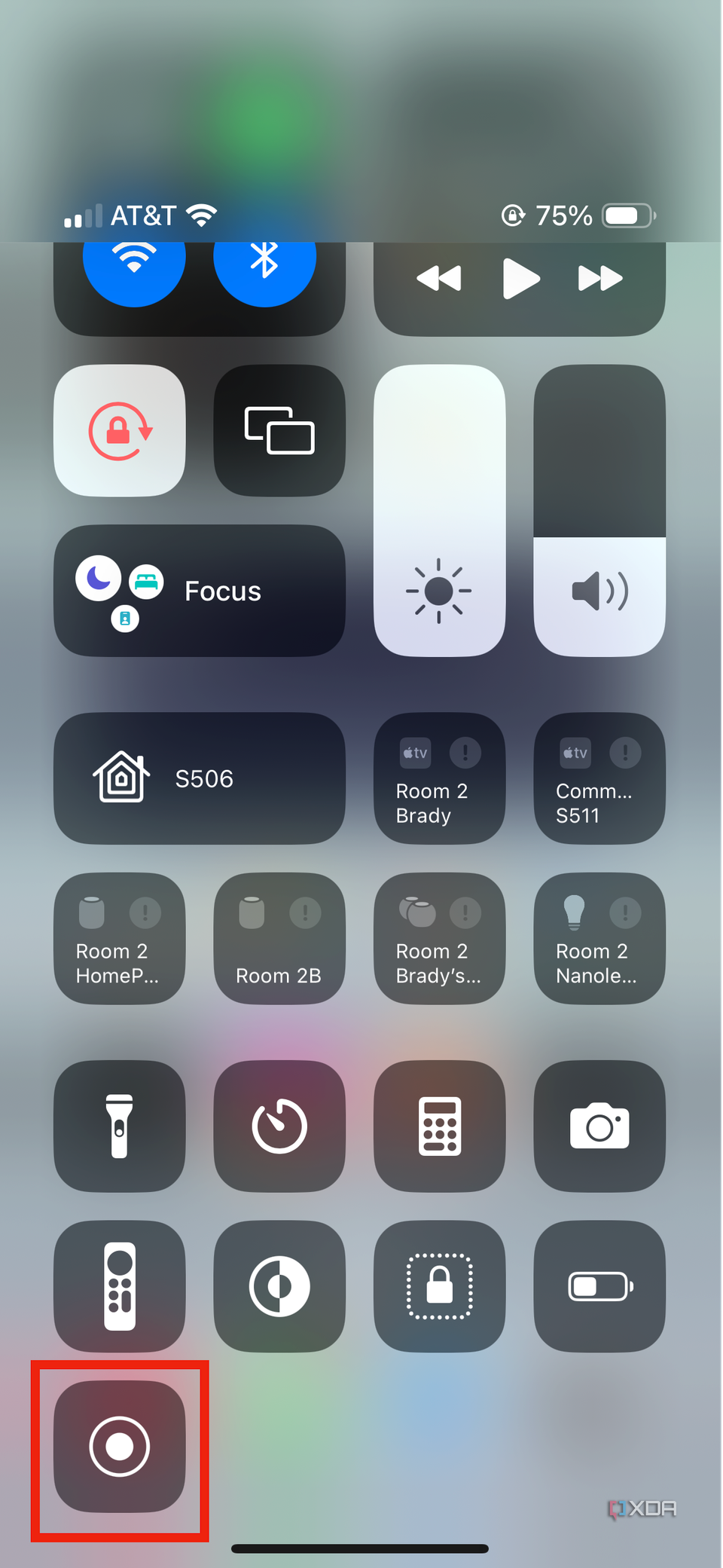723x1568 pixels.
Task: Enable the flashlight
Action: pos(119,1126)
